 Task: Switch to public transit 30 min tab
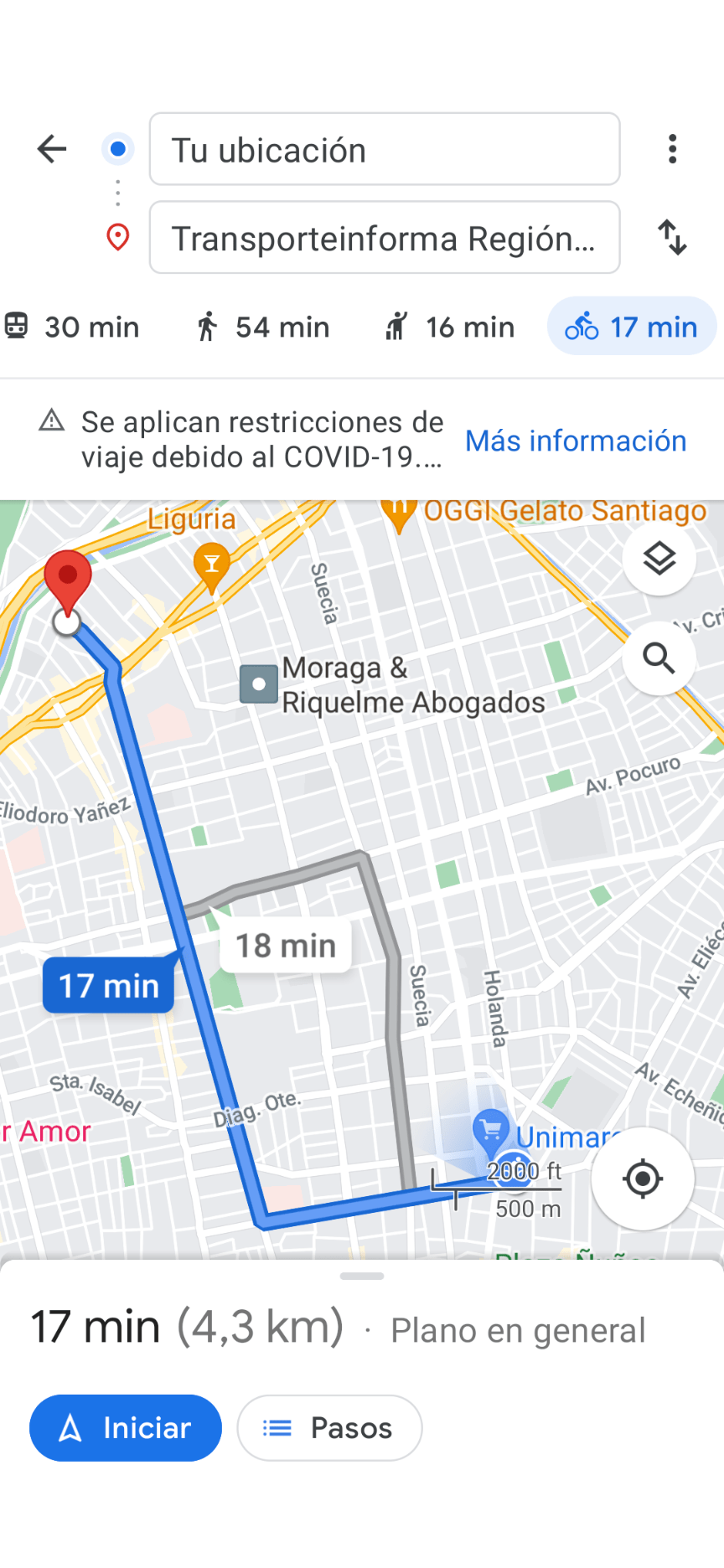73,327
